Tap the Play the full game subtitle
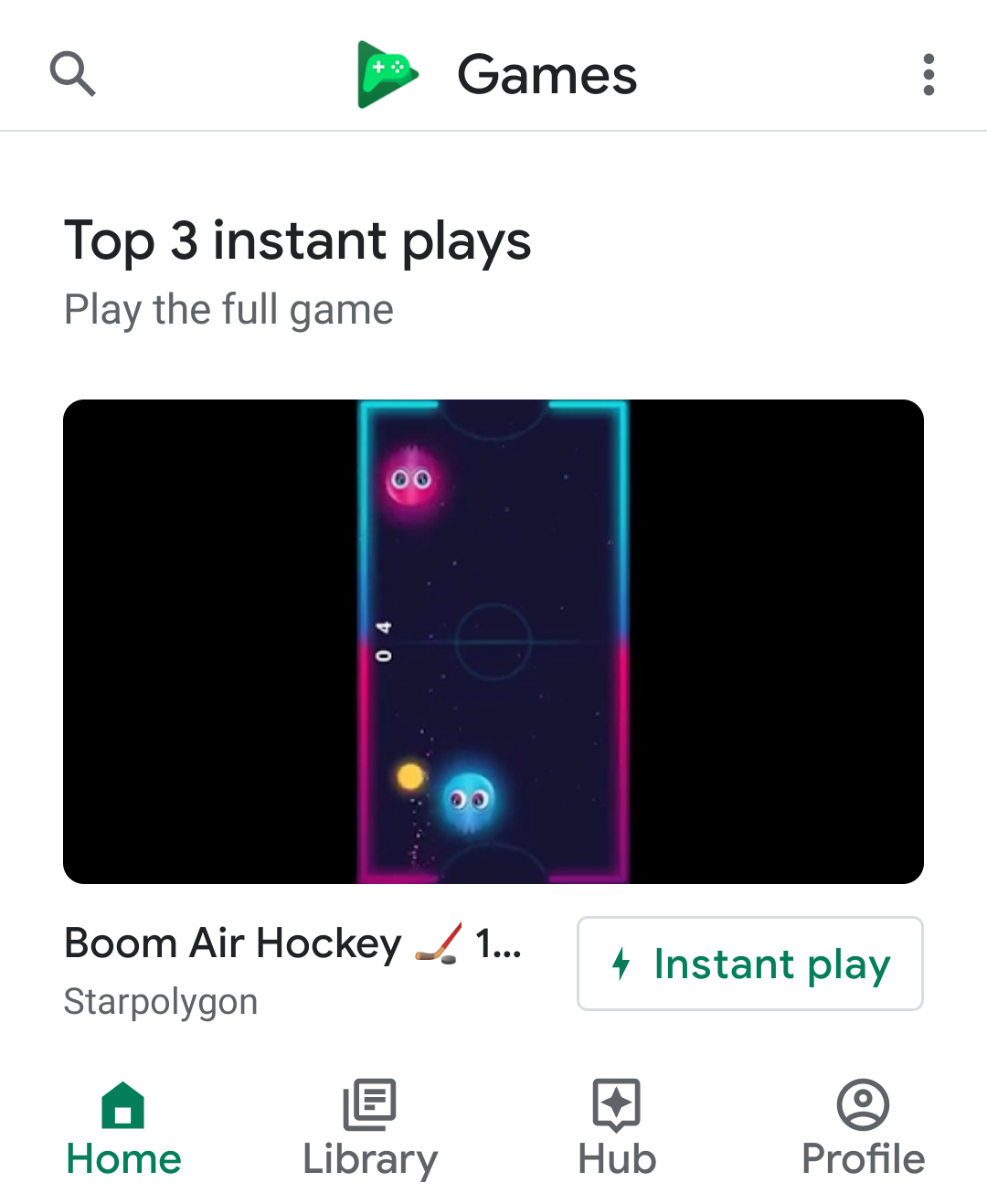The height and width of the screenshot is (1204, 987). [x=228, y=309]
